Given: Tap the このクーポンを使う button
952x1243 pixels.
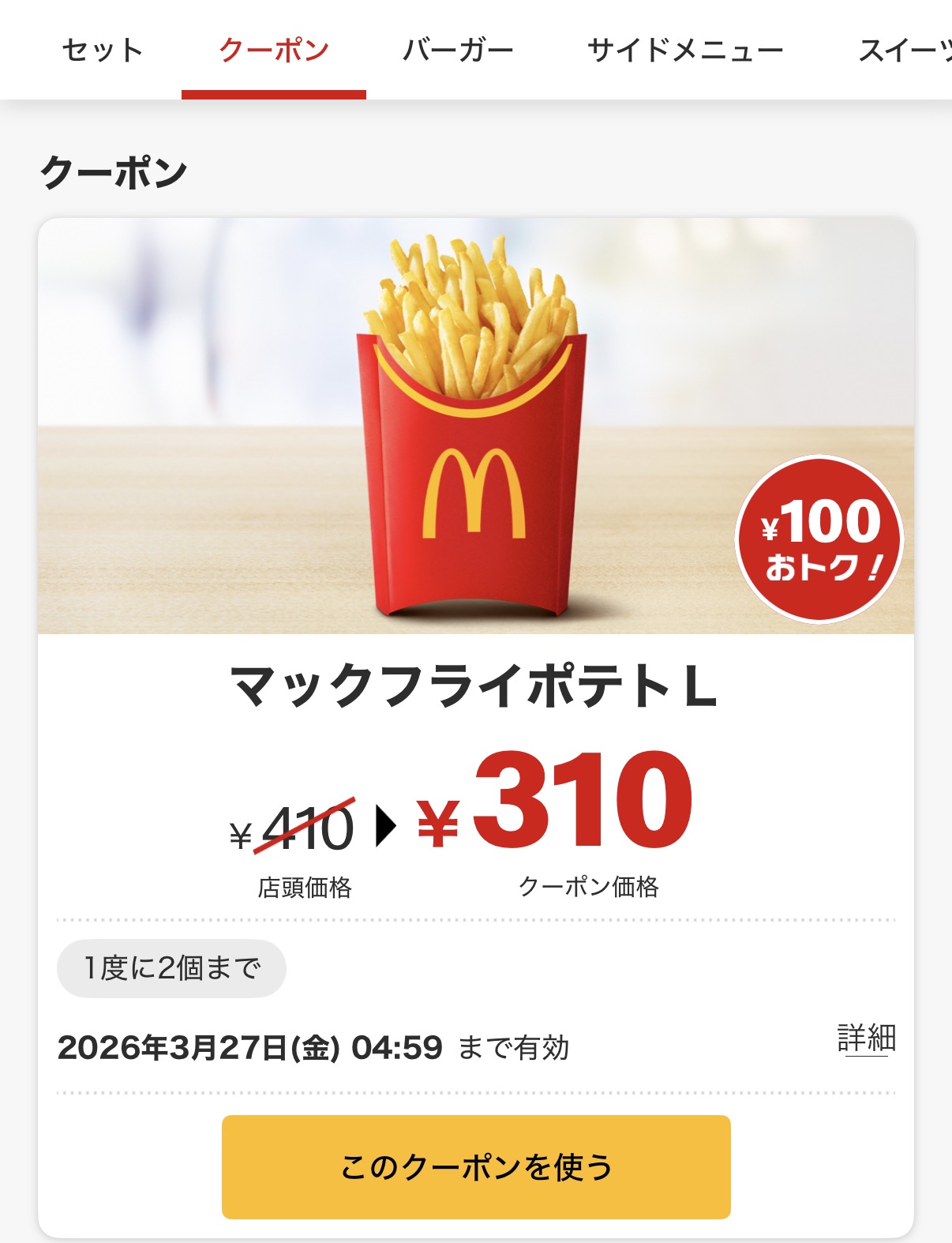Looking at the screenshot, I should [476, 1166].
